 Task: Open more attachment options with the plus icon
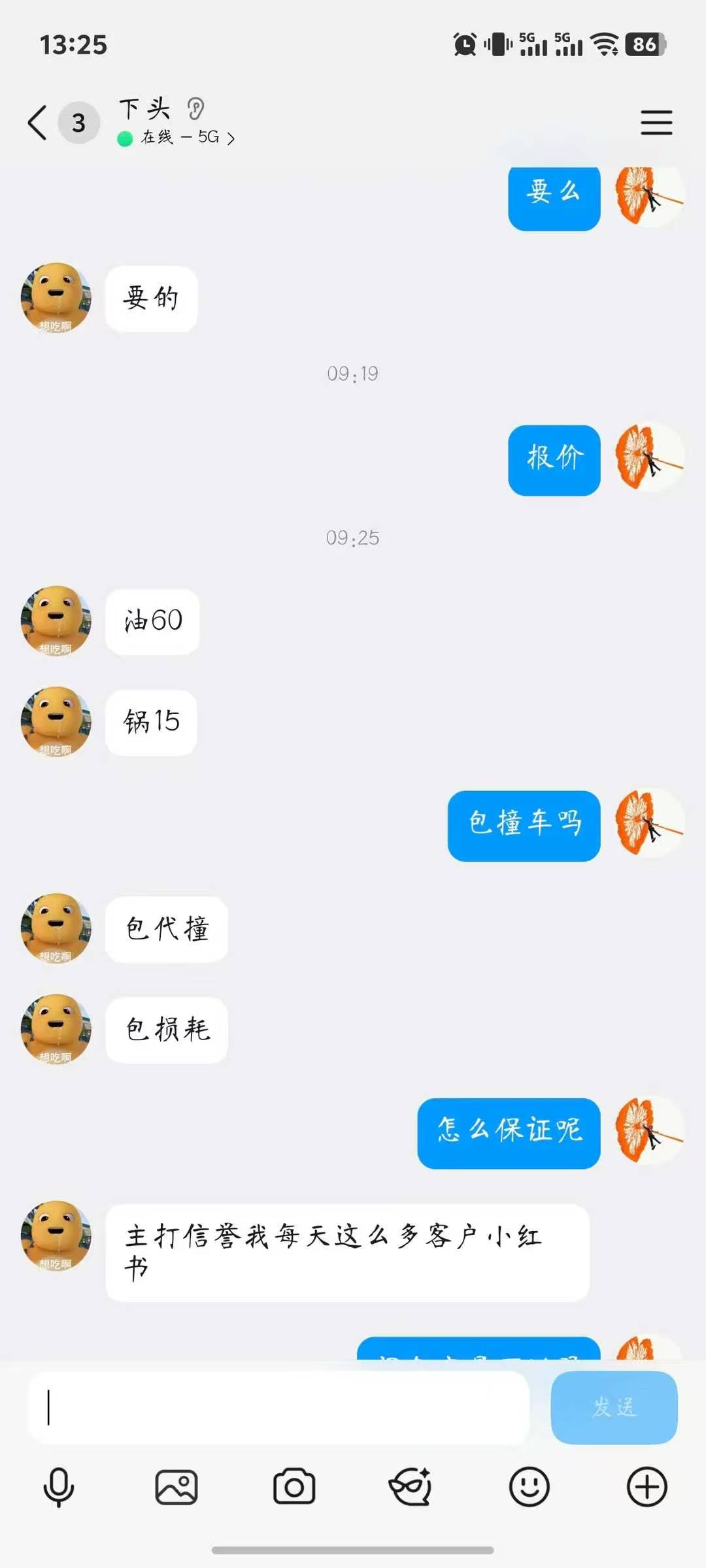(x=647, y=1487)
